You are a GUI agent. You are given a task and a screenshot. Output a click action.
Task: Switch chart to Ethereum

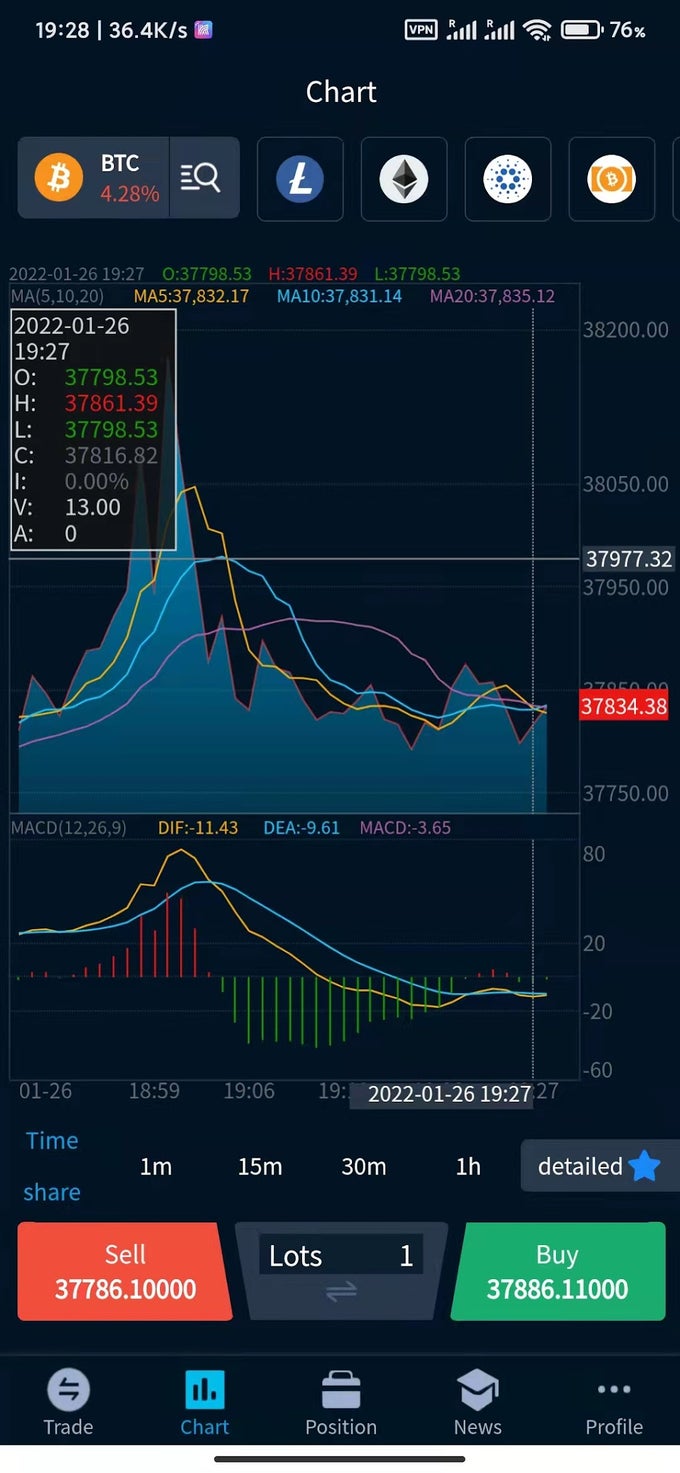point(404,180)
